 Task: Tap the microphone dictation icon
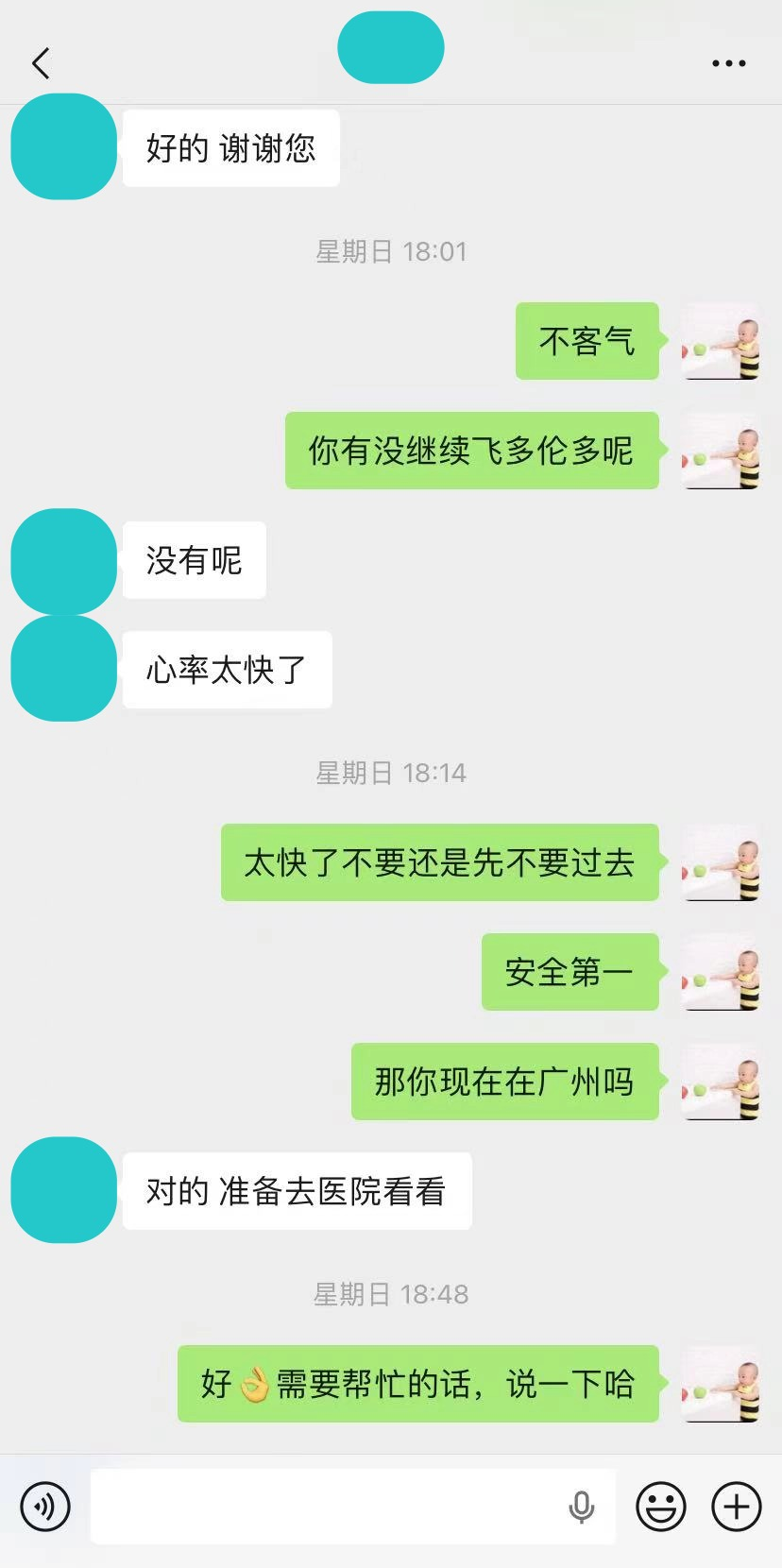coord(581,1507)
